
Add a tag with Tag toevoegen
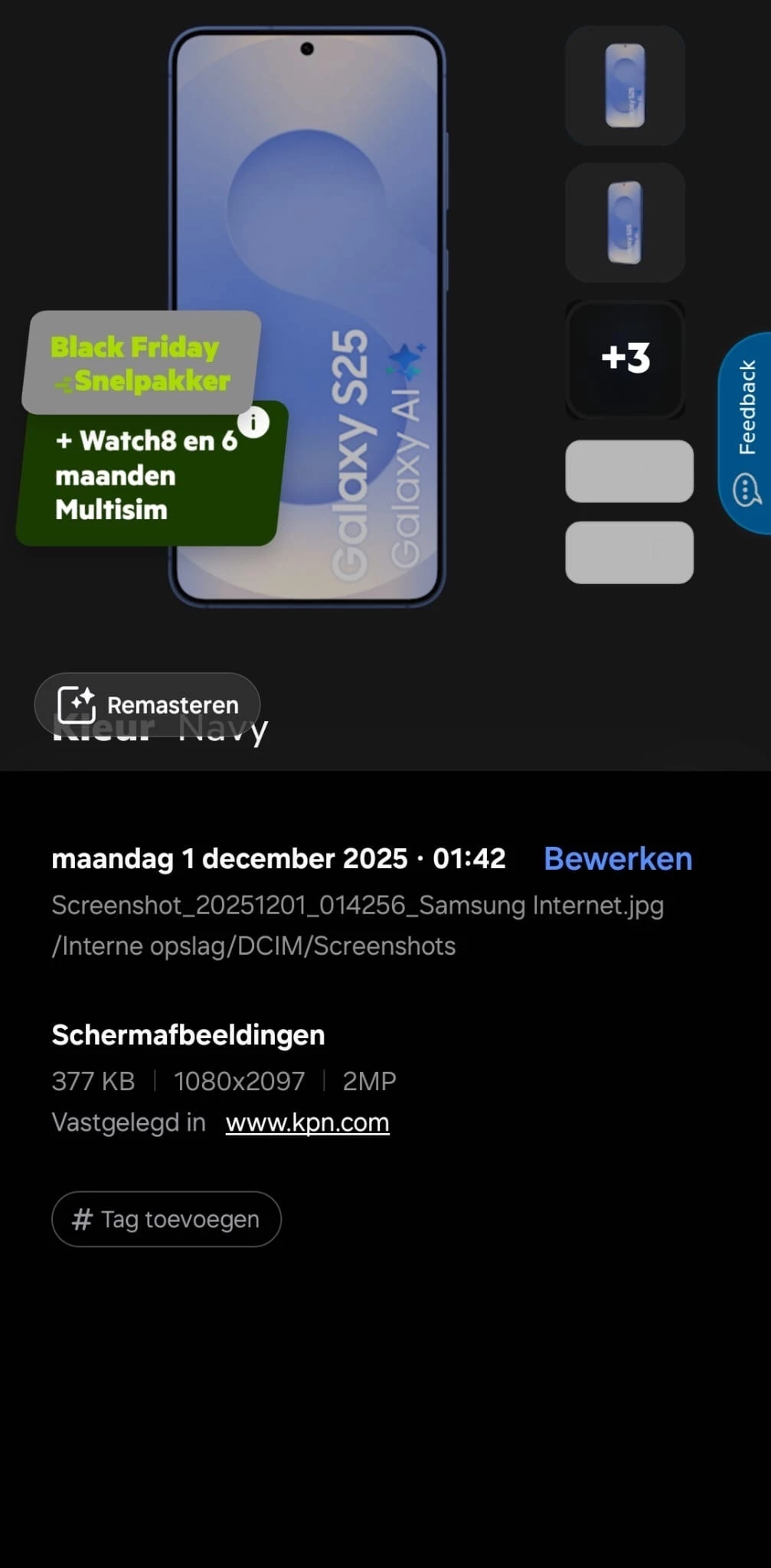[x=166, y=1219]
